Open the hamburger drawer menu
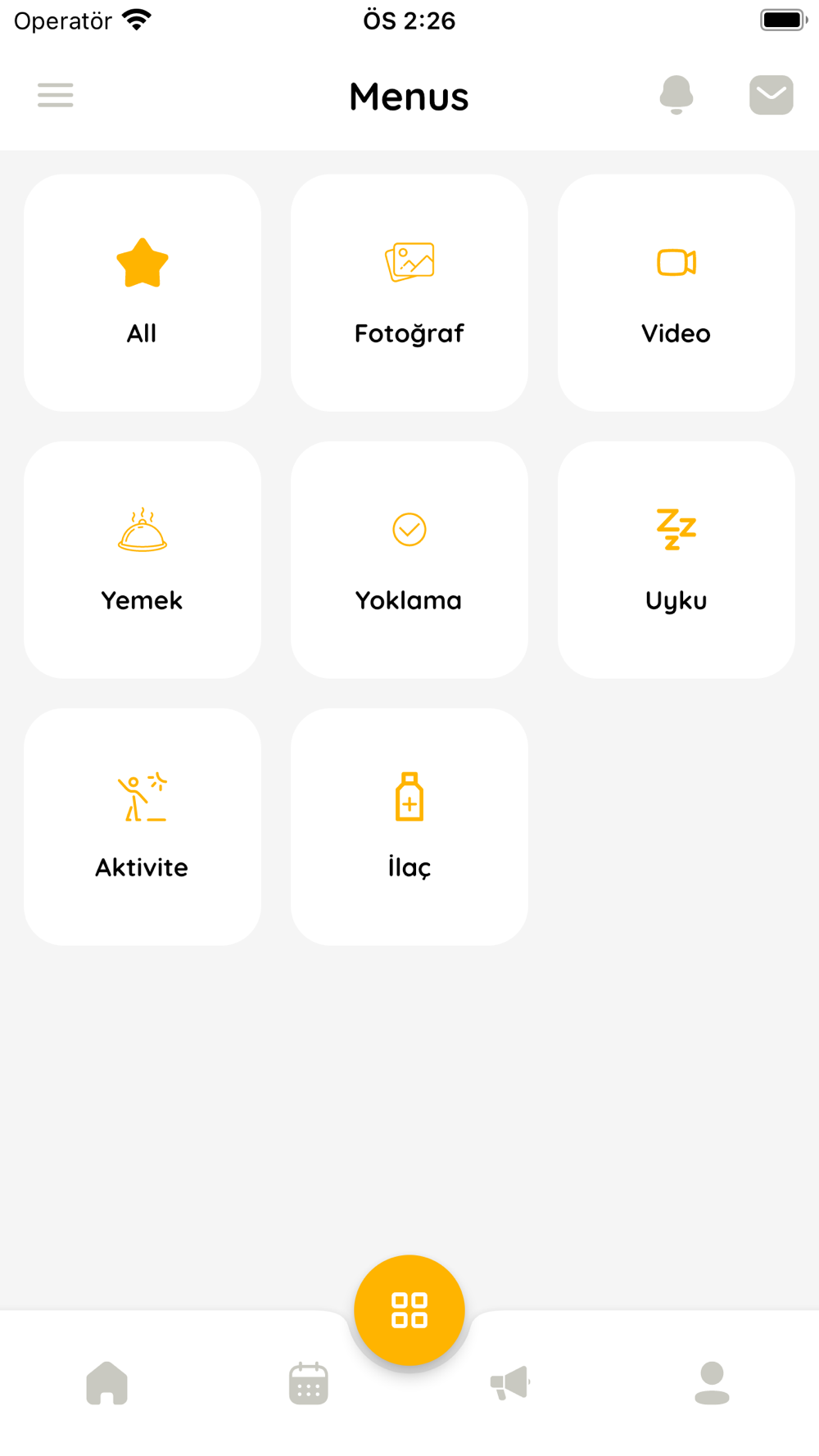Screen dimensions: 819x1456 coord(55,95)
